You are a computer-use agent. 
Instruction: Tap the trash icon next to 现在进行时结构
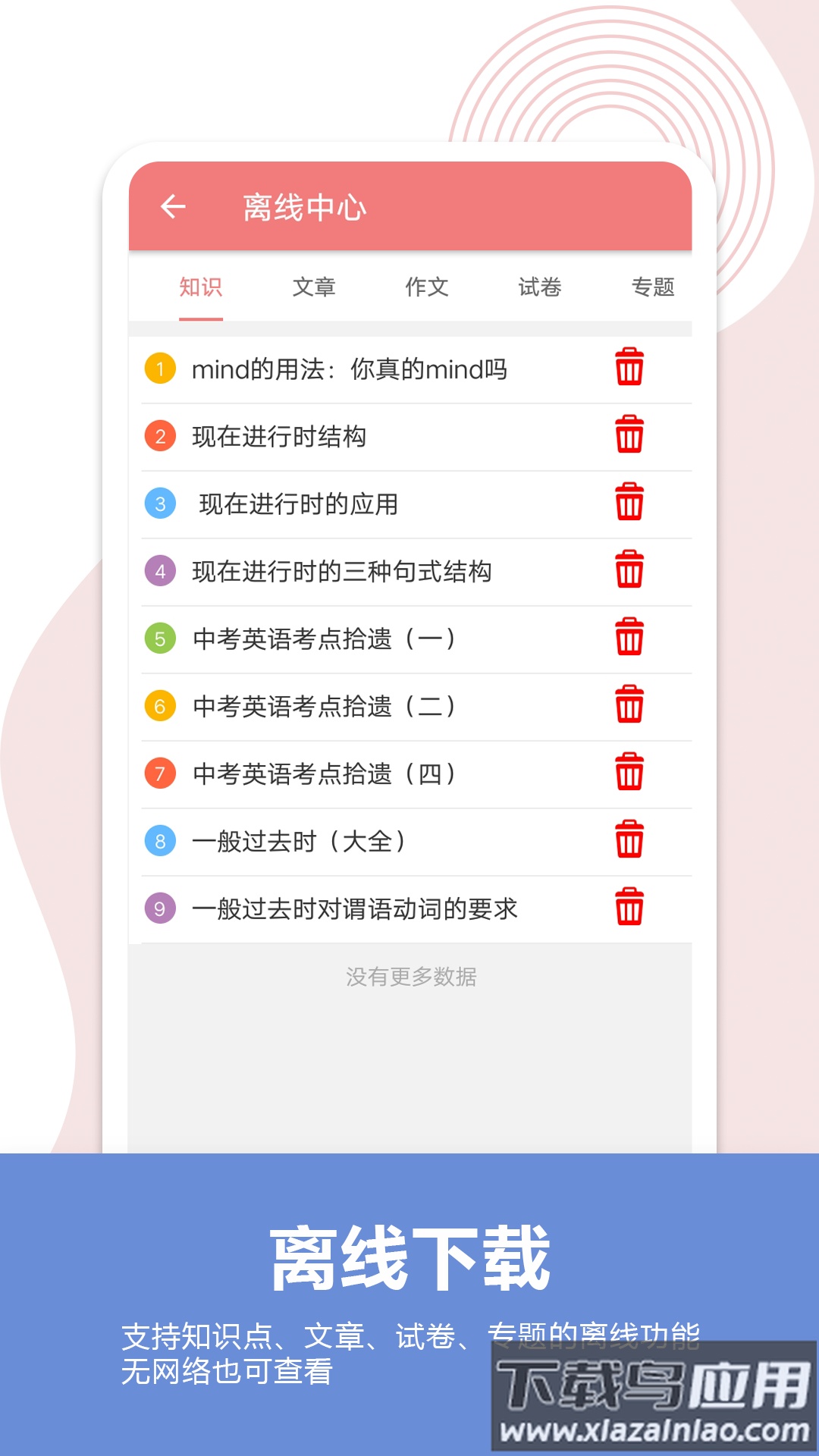(630, 436)
